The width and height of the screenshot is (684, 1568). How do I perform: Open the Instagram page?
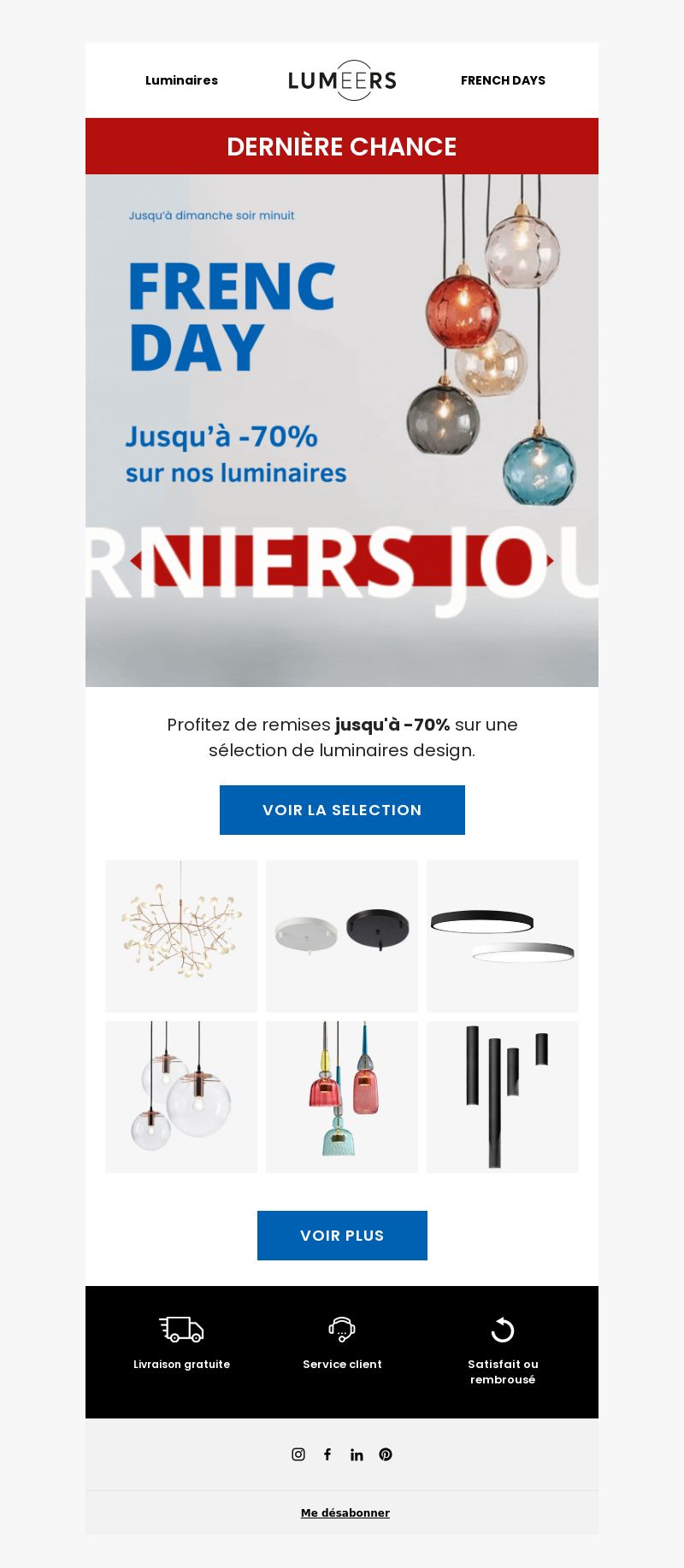point(298,1454)
